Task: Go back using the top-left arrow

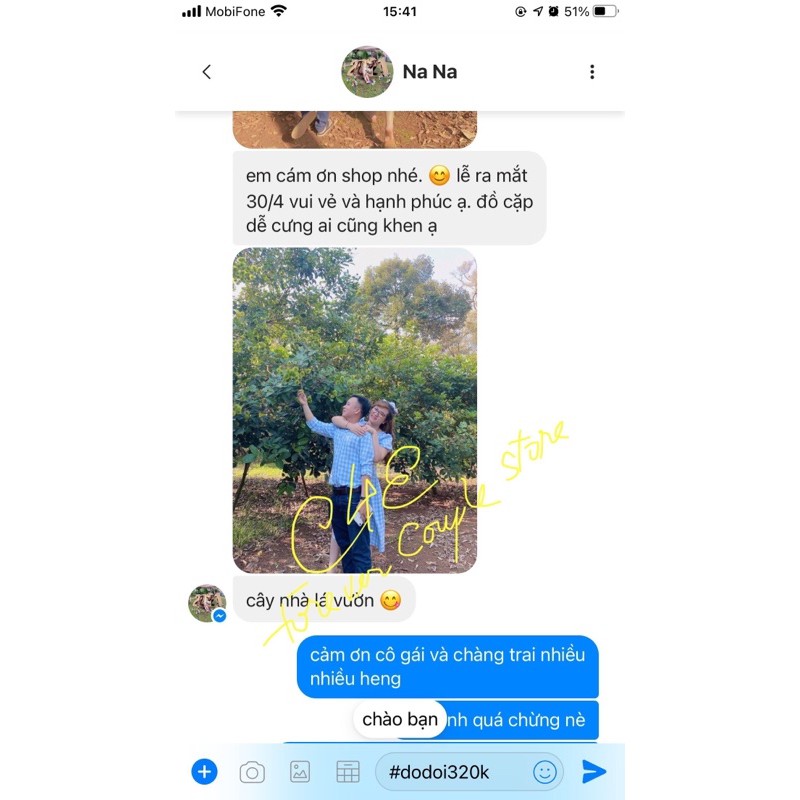Action: (207, 72)
